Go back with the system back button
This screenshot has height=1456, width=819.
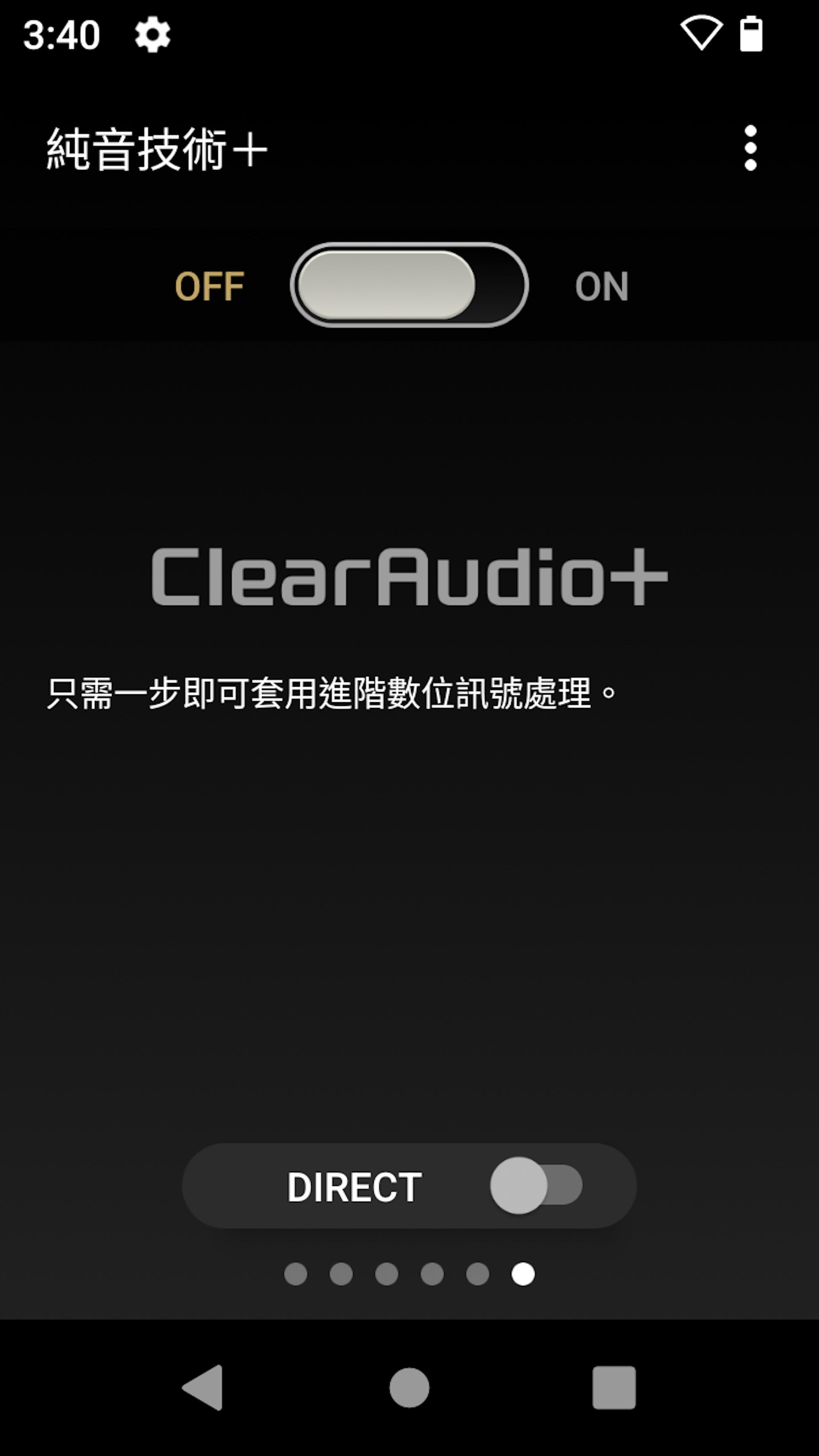pyautogui.click(x=203, y=1388)
